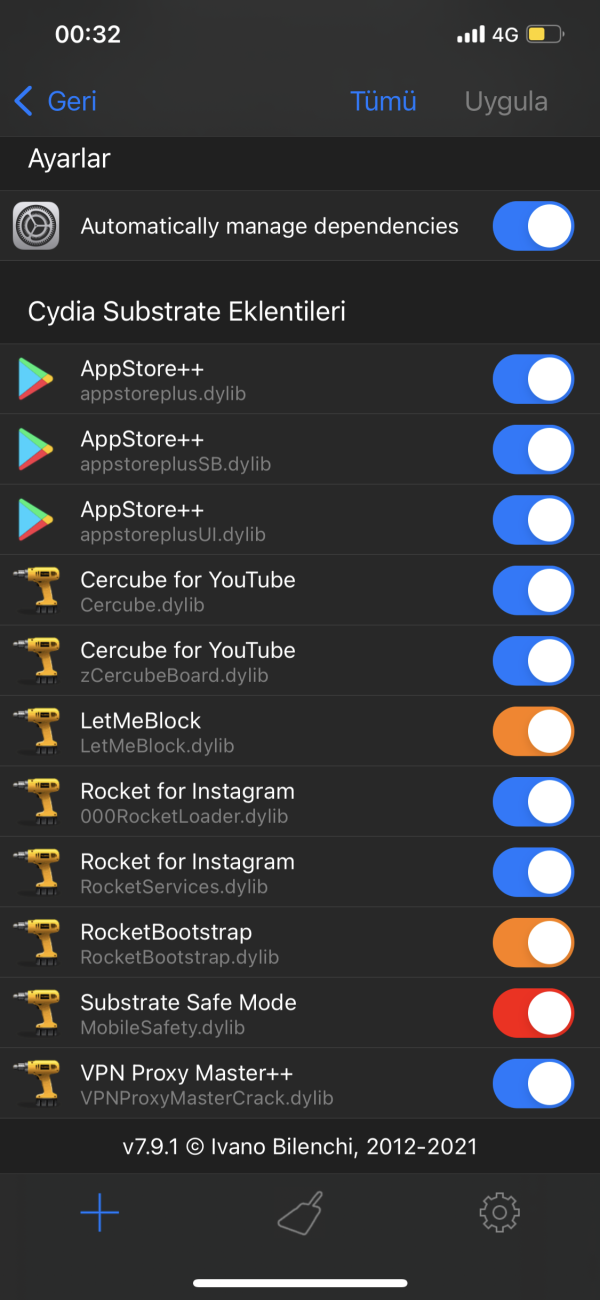600x1300 pixels.
Task: Turn off the Cercube.dylib tweak
Action: [533, 591]
